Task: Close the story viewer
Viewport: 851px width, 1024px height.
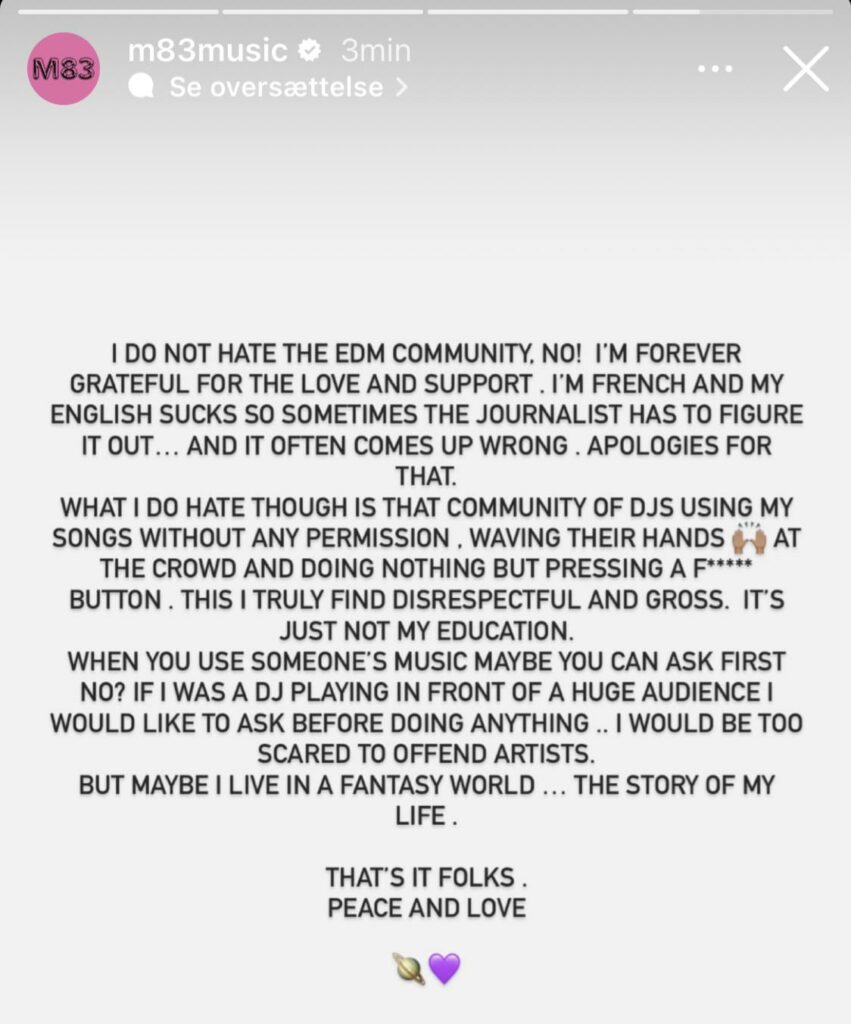Action: tap(805, 69)
